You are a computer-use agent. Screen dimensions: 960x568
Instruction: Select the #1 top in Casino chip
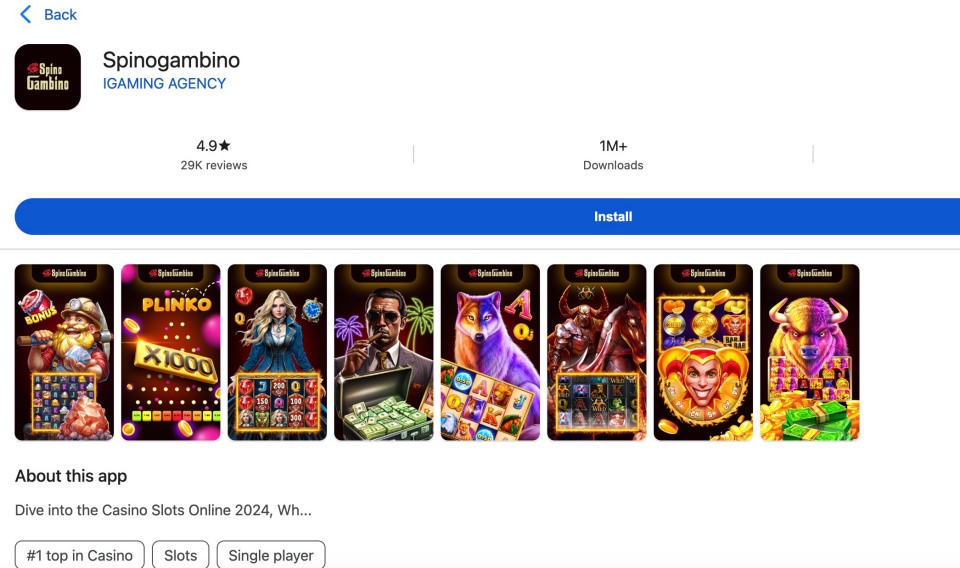click(x=80, y=555)
